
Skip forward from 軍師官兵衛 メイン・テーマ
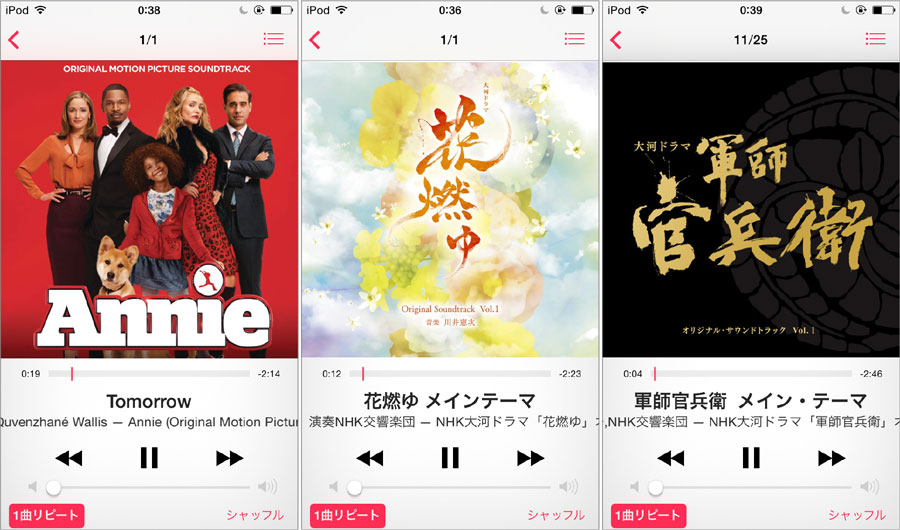[831, 457]
